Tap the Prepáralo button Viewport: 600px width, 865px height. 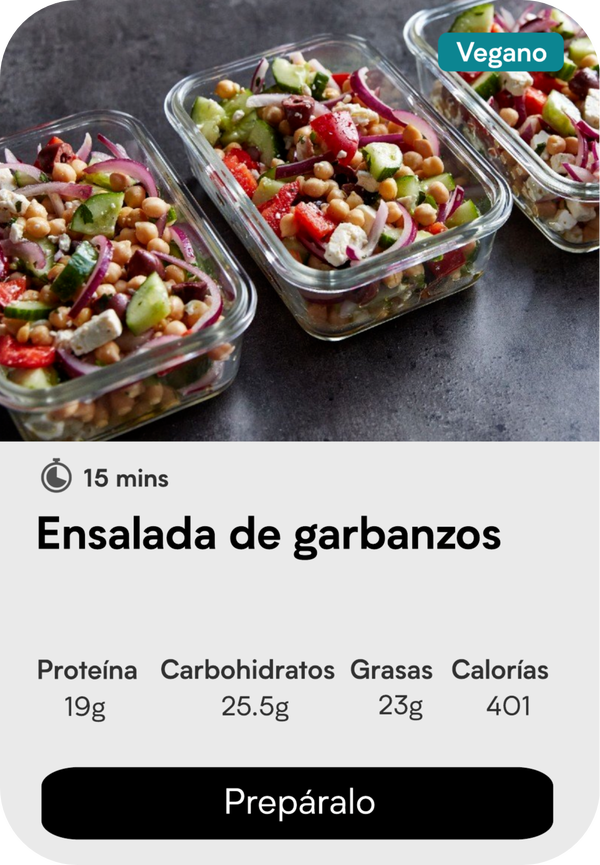point(297,803)
